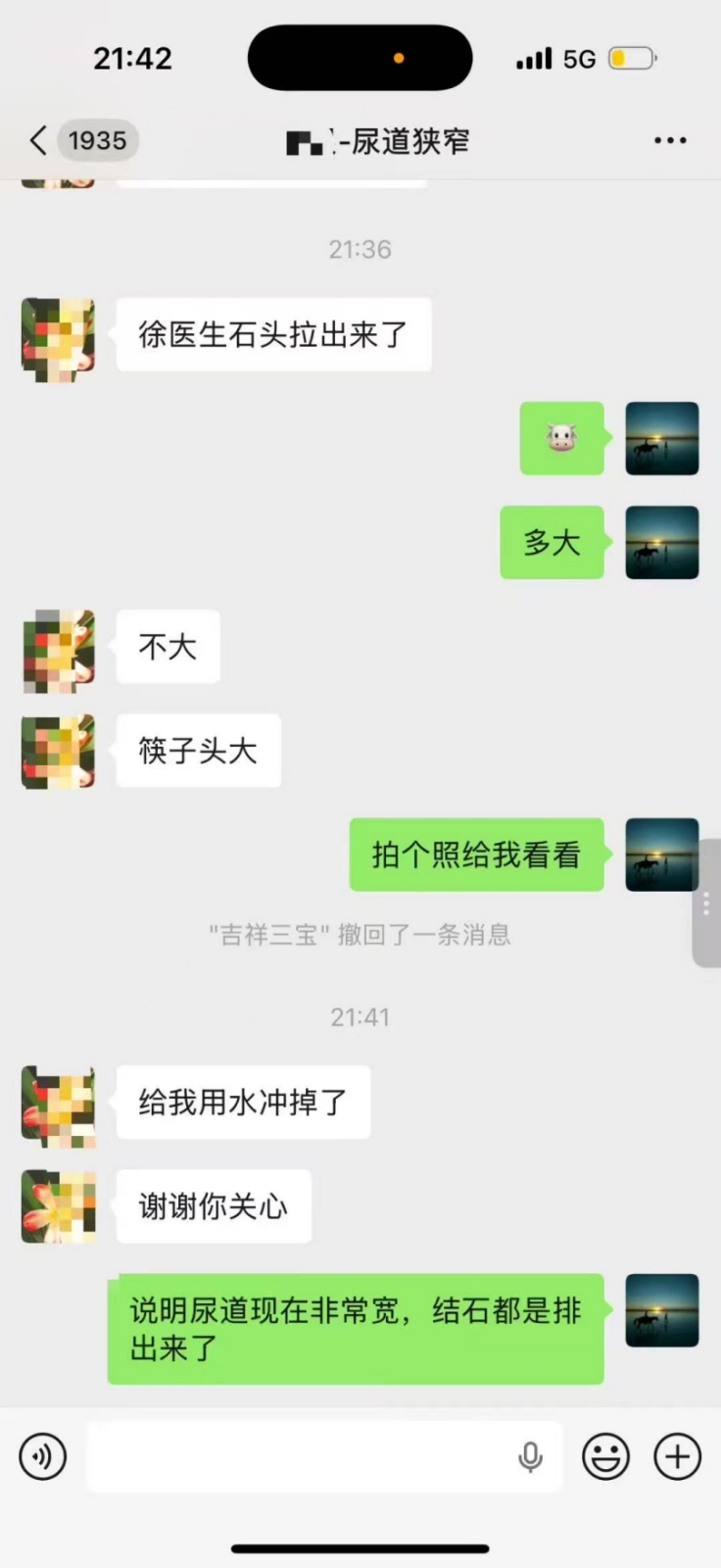Tap the microphone dictation icon

pos(530,1456)
